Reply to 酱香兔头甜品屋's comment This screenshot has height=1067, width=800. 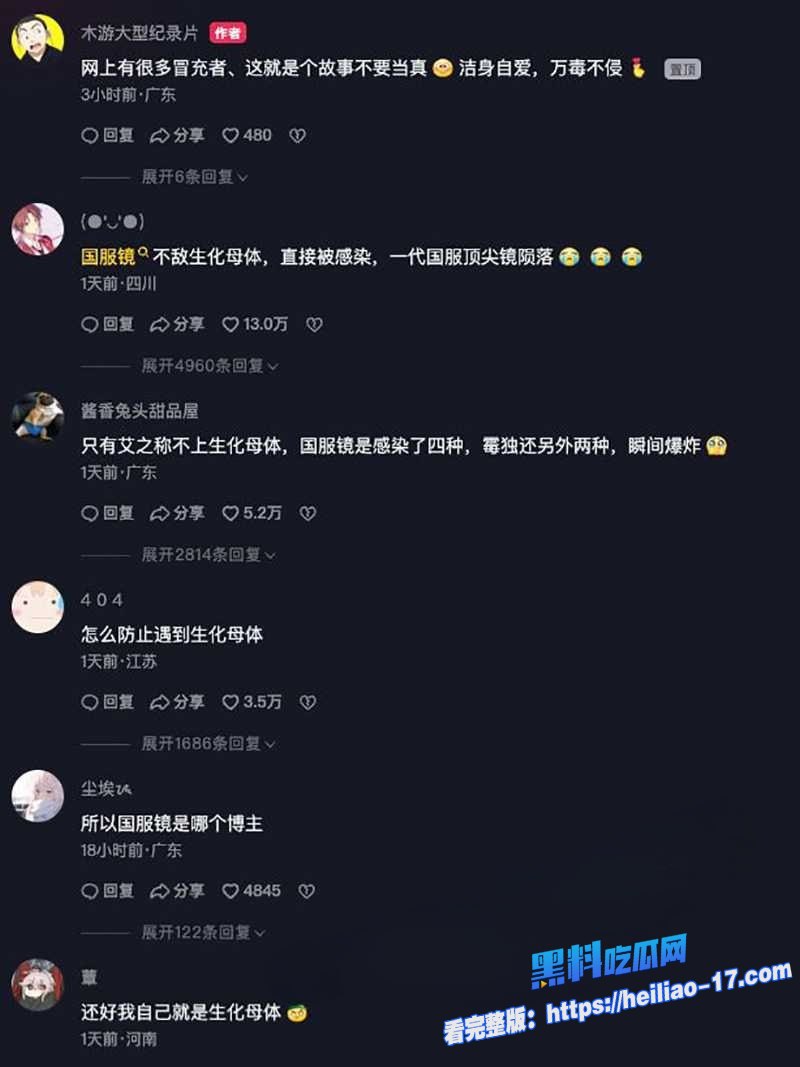click(107, 513)
